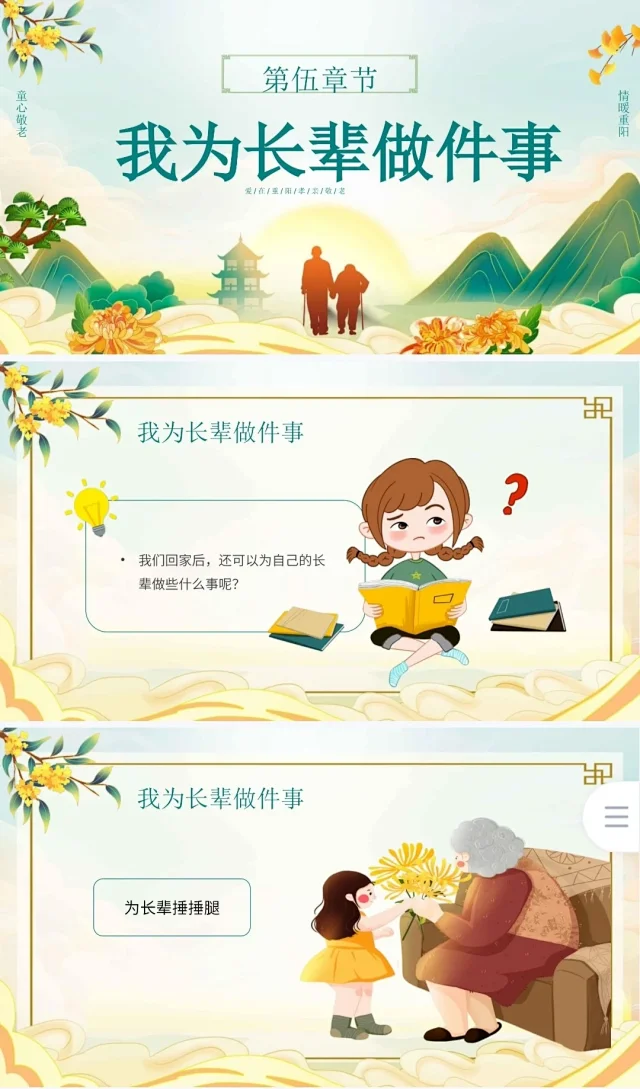Open the floating menu button
The image size is (640, 1089).
tap(617, 816)
